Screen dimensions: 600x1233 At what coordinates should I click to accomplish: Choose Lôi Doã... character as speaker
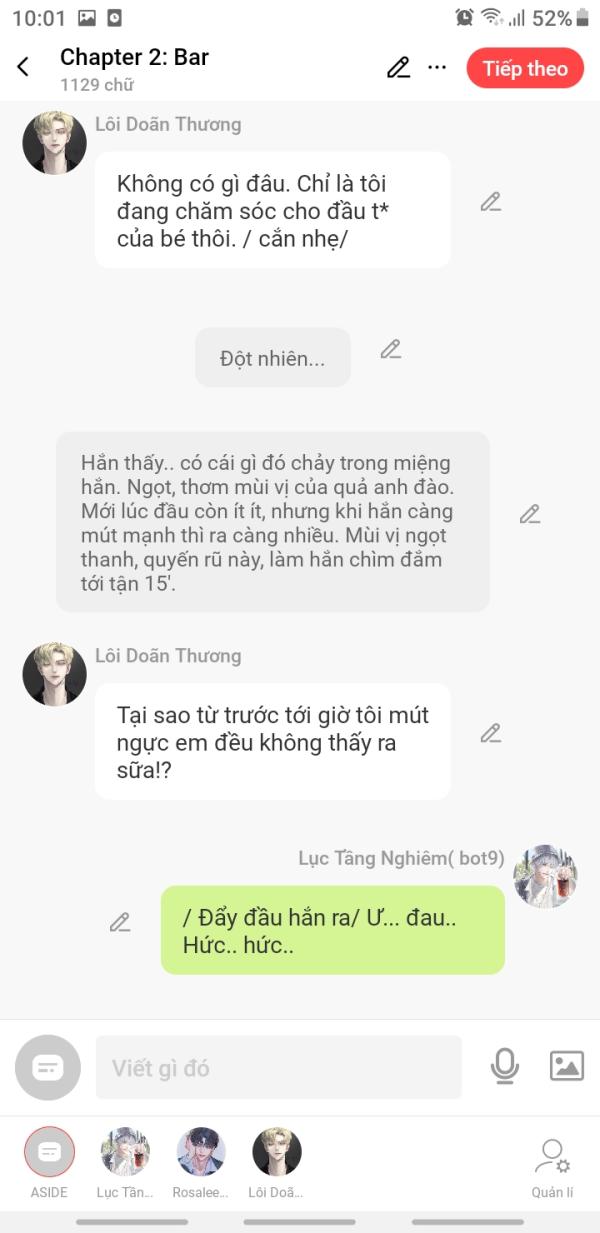click(x=276, y=1153)
